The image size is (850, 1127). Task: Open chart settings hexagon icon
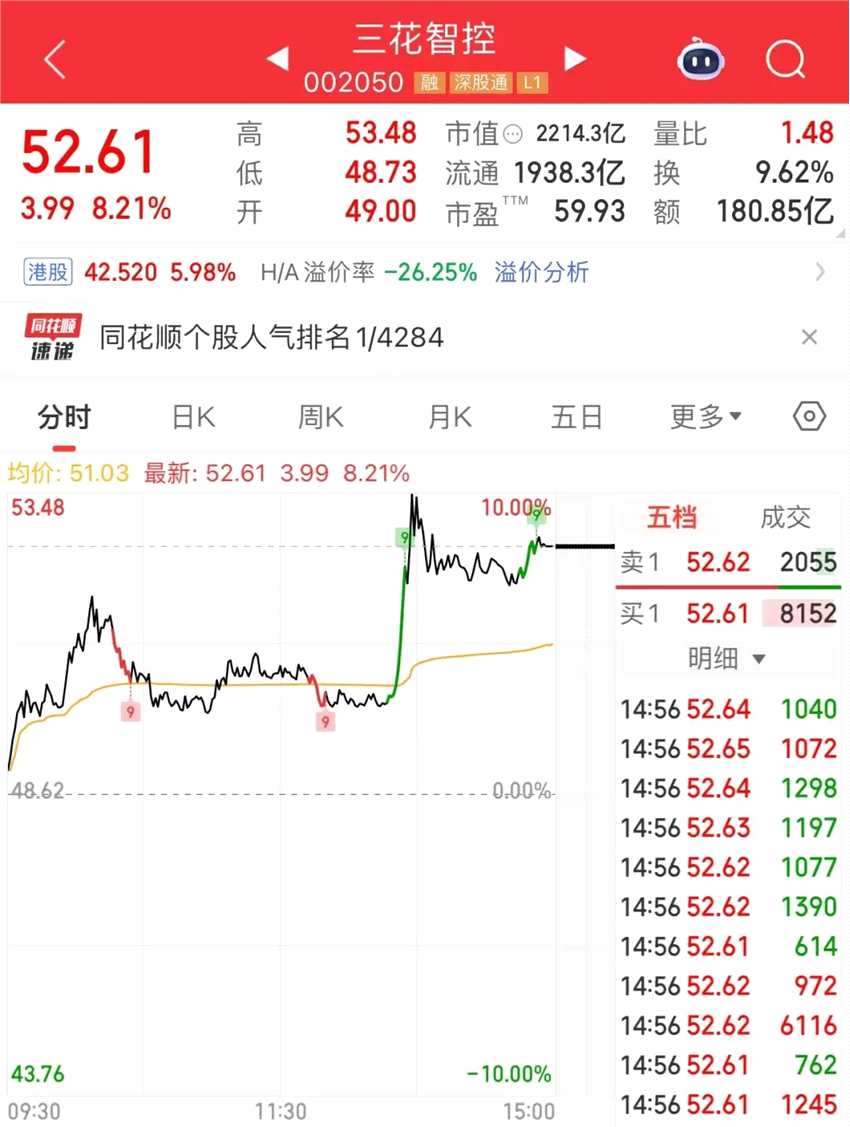[809, 417]
